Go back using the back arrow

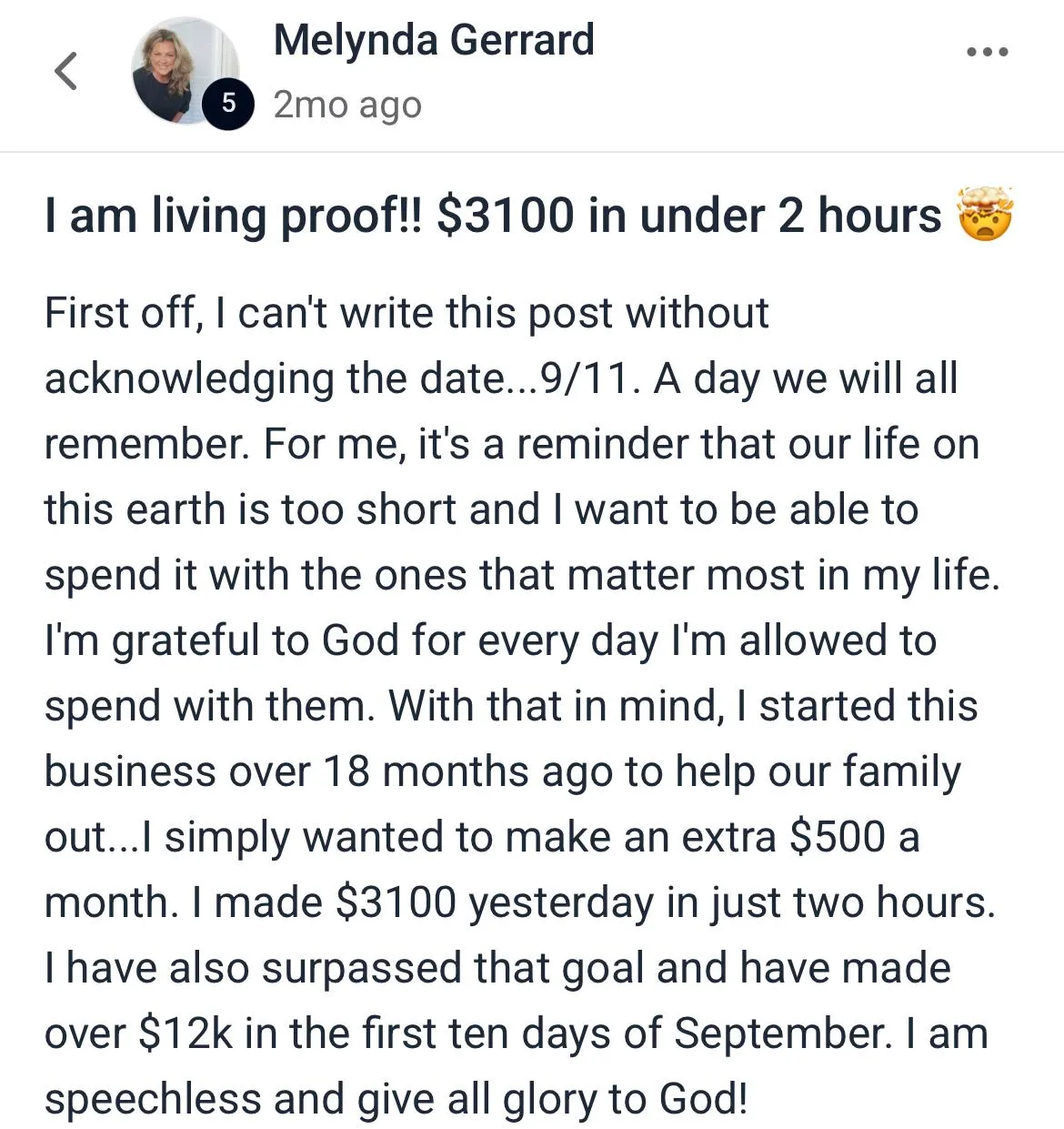pyautogui.click(x=65, y=71)
